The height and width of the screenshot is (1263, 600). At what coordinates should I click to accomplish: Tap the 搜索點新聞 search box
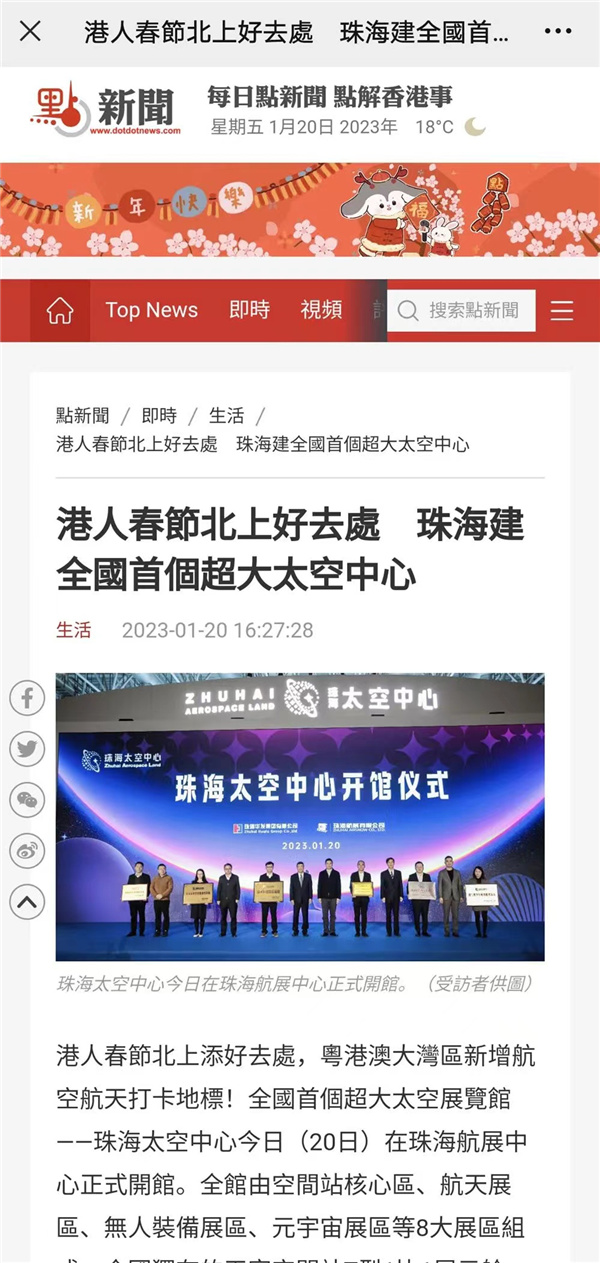pos(462,311)
